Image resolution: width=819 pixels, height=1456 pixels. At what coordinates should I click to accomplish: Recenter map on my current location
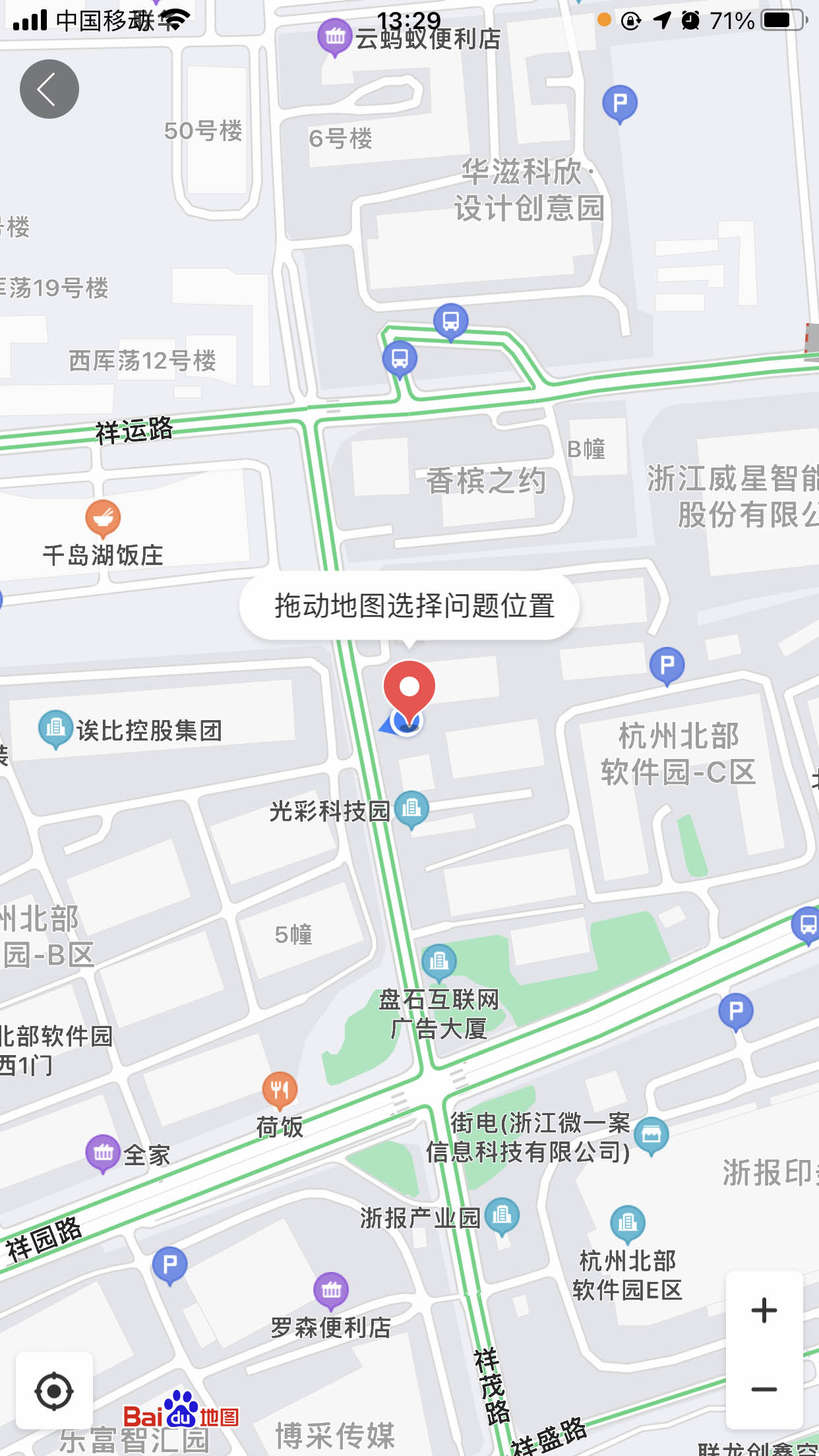pyautogui.click(x=53, y=1391)
